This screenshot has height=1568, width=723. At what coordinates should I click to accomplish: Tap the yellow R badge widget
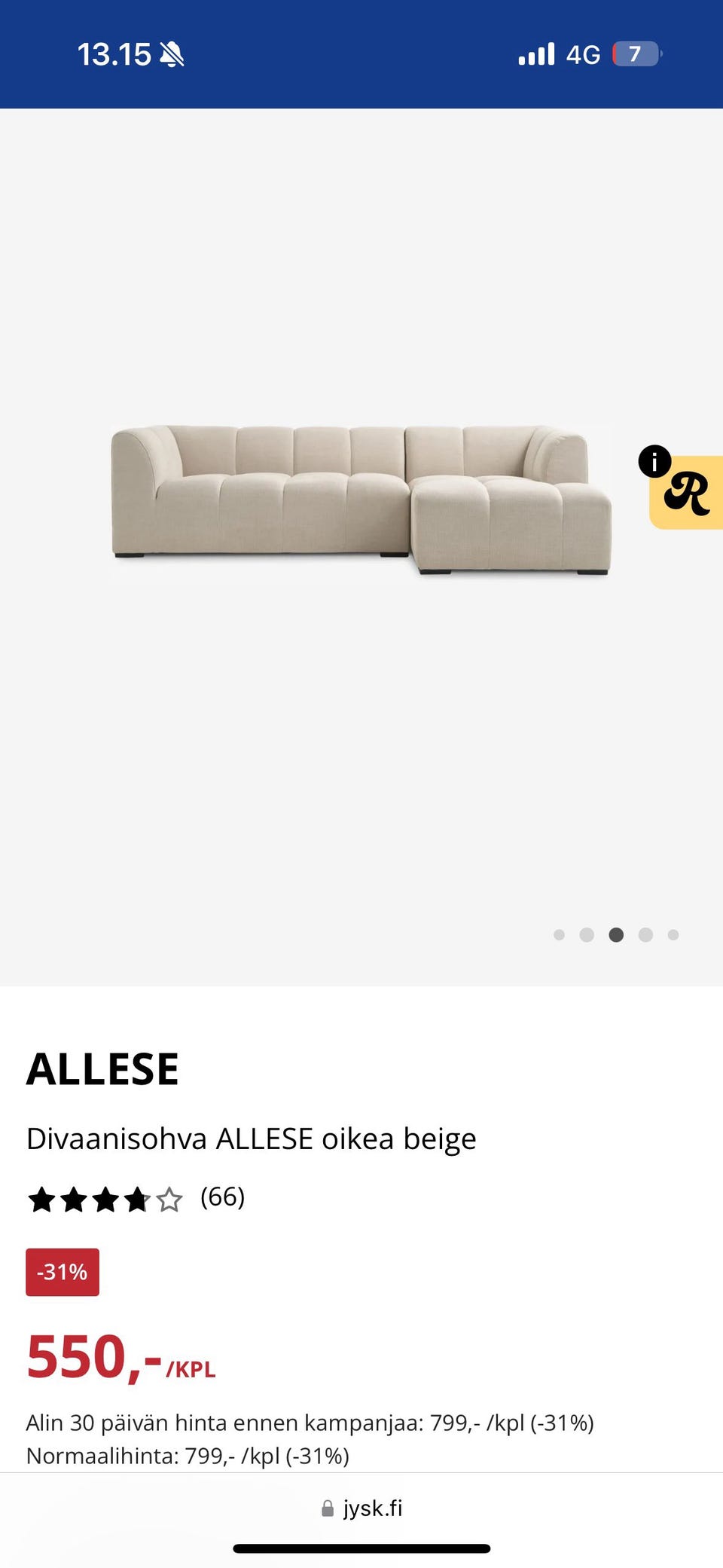tap(687, 493)
